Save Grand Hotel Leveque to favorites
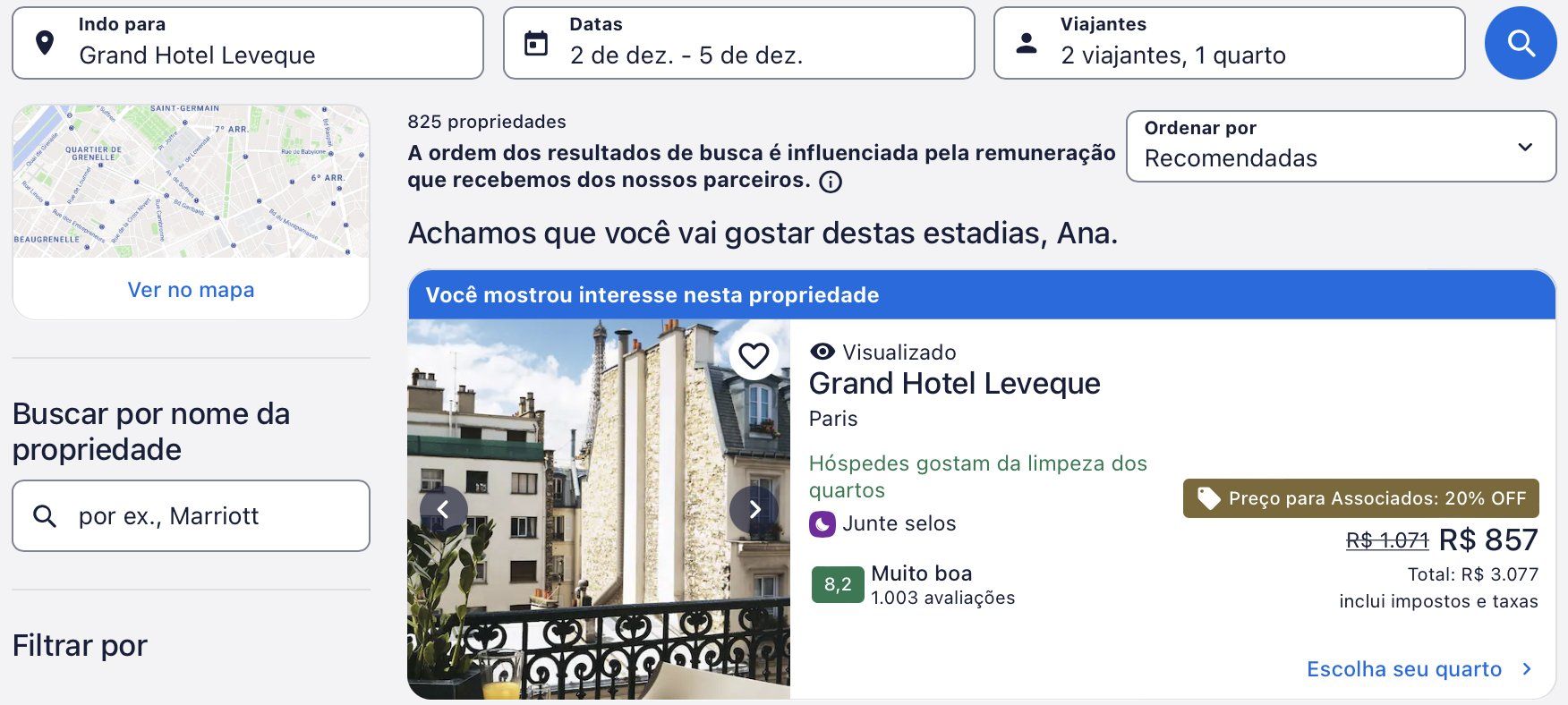The height and width of the screenshot is (705, 1568). (754, 356)
